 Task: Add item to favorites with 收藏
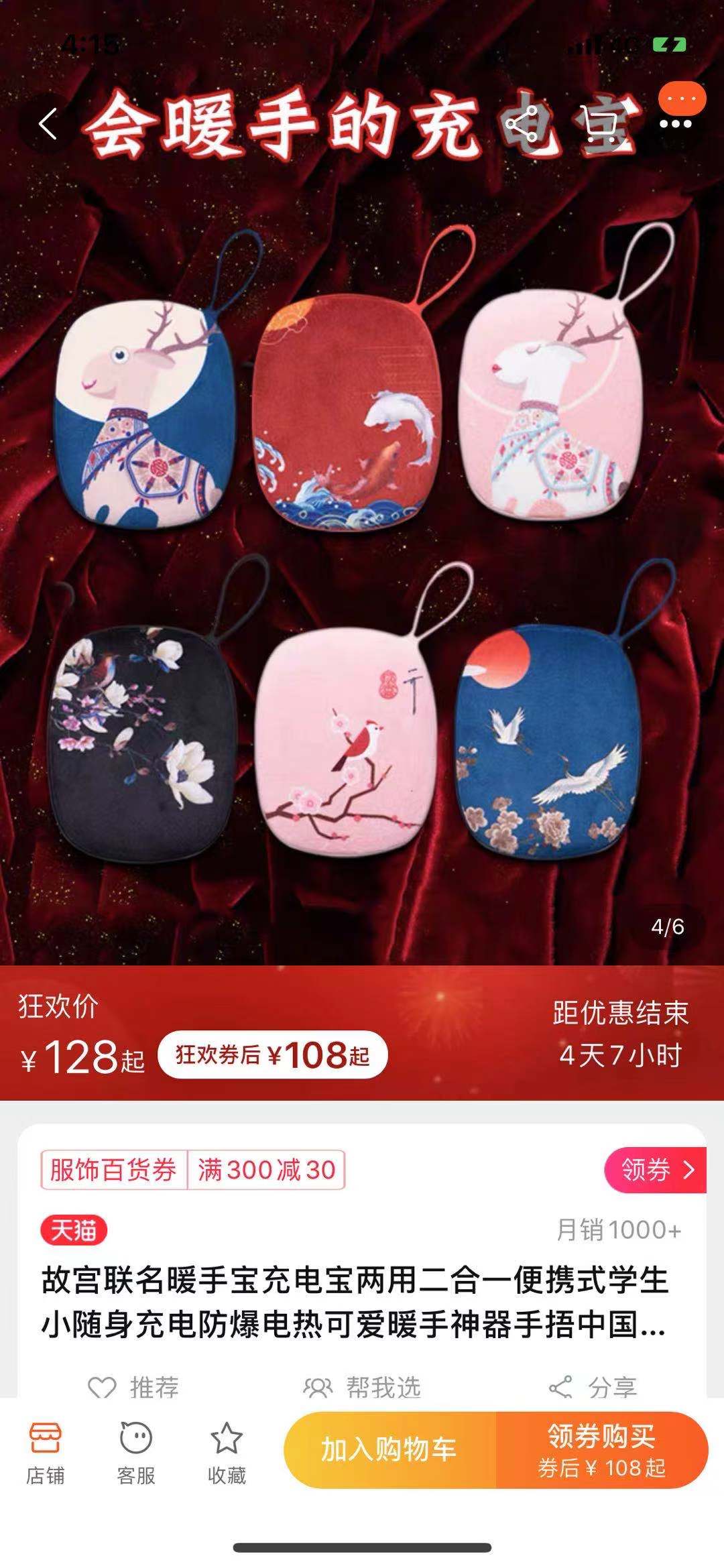point(227,1452)
